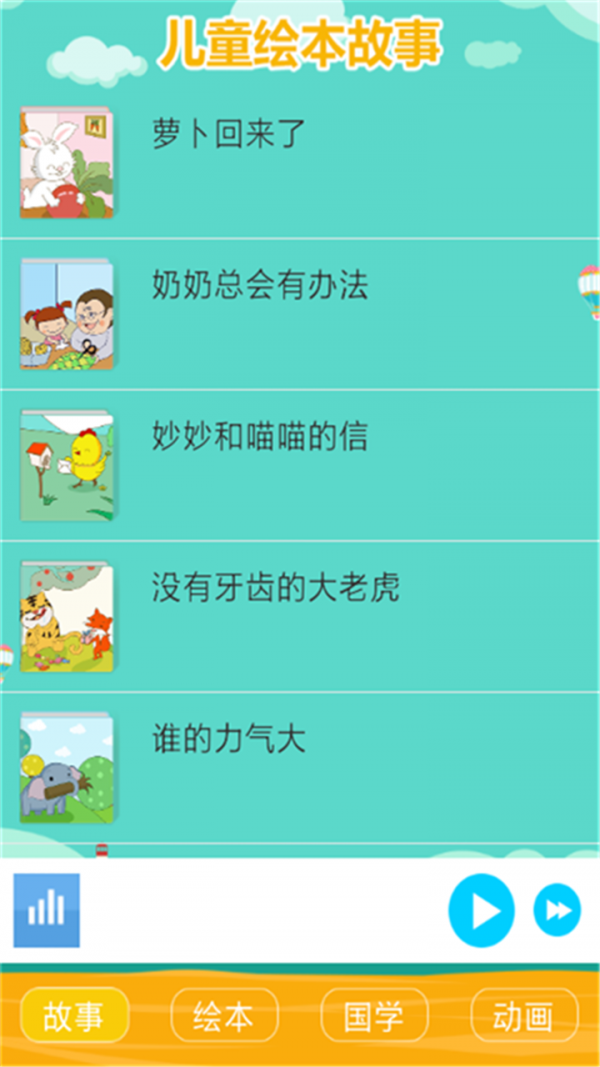The width and height of the screenshot is (600, 1067).
Task: Skip to the next story
Action: pyautogui.click(x=556, y=910)
